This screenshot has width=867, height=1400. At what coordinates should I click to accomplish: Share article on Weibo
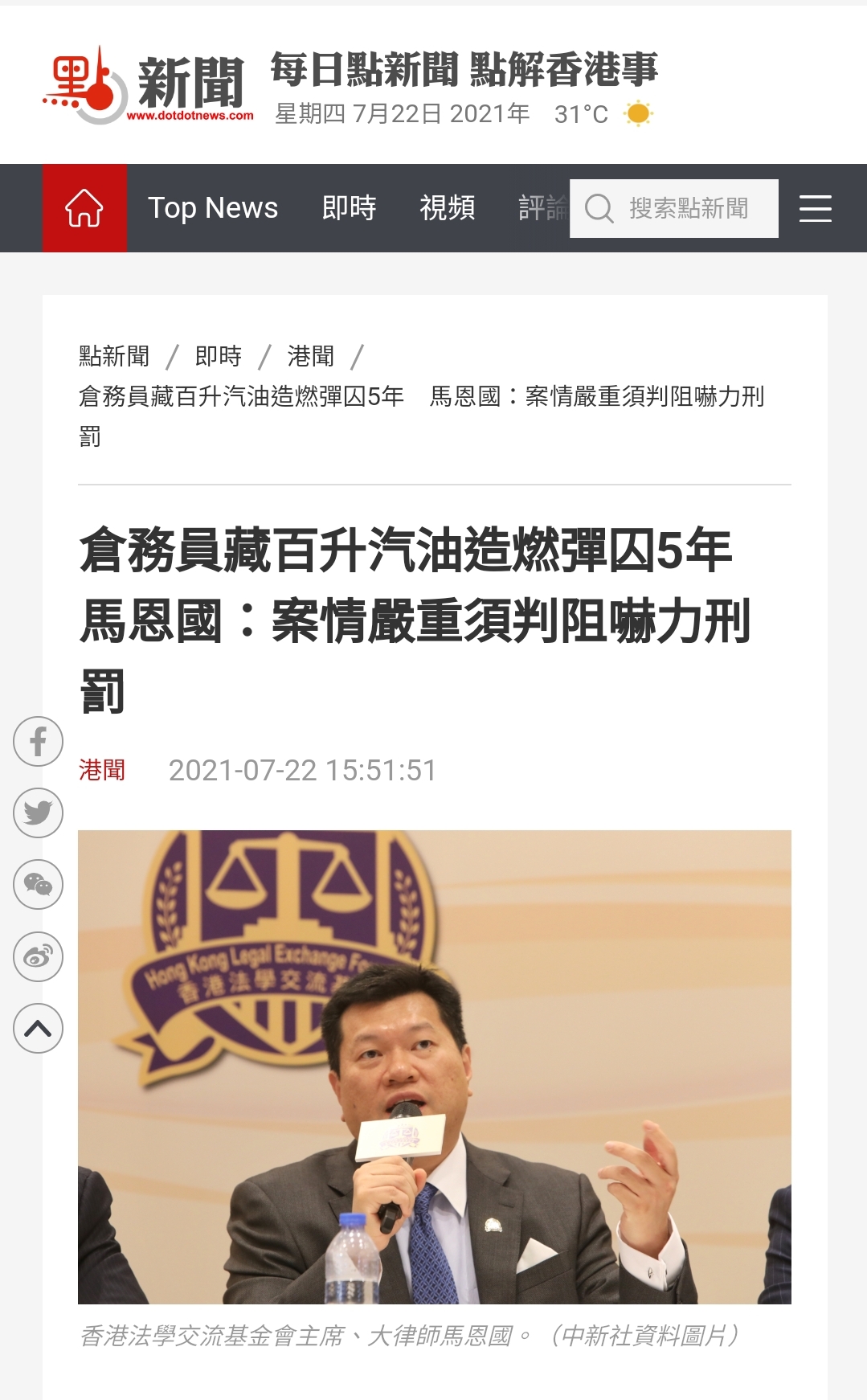click(38, 956)
